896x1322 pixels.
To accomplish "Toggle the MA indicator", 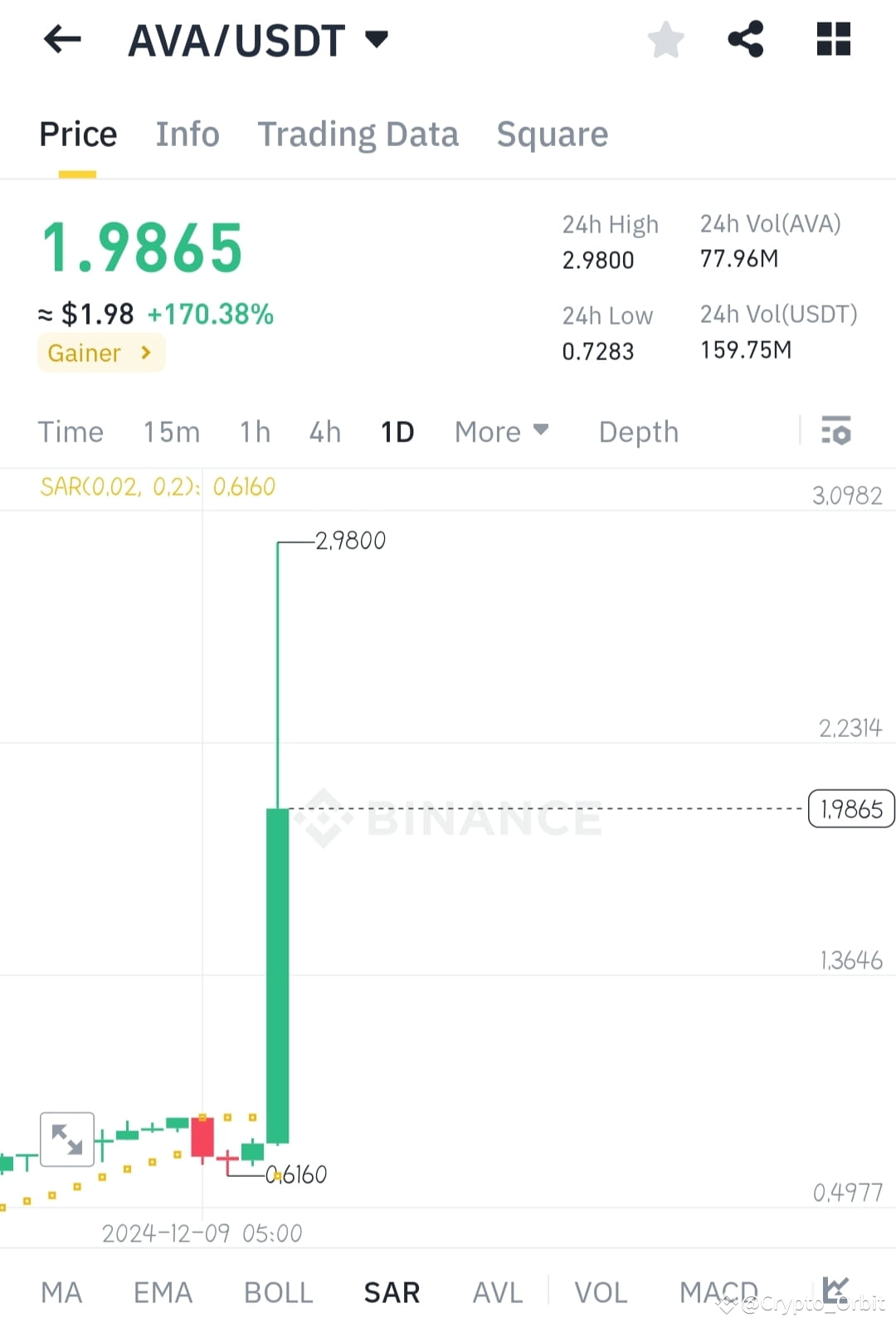I will 62,1291.
